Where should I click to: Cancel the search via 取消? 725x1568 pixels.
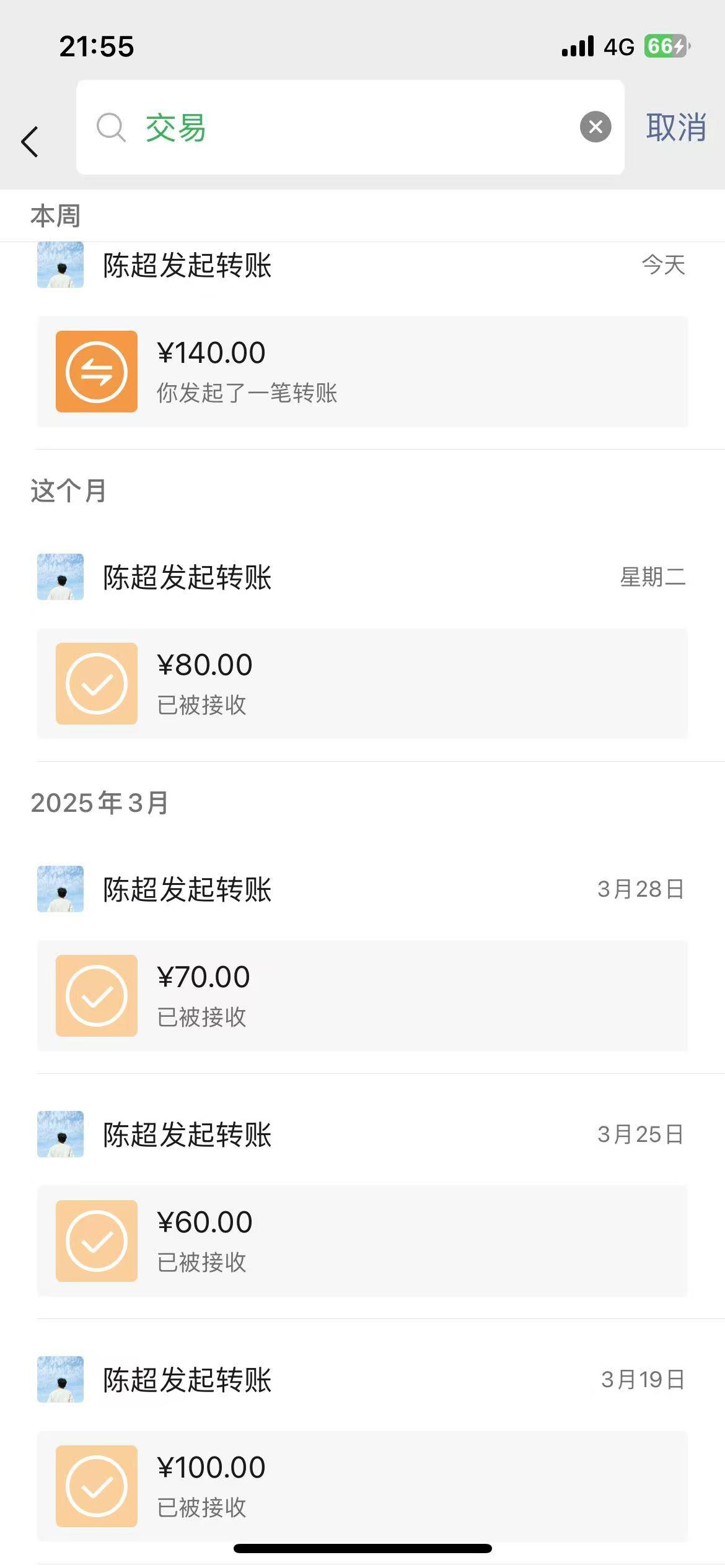click(675, 128)
